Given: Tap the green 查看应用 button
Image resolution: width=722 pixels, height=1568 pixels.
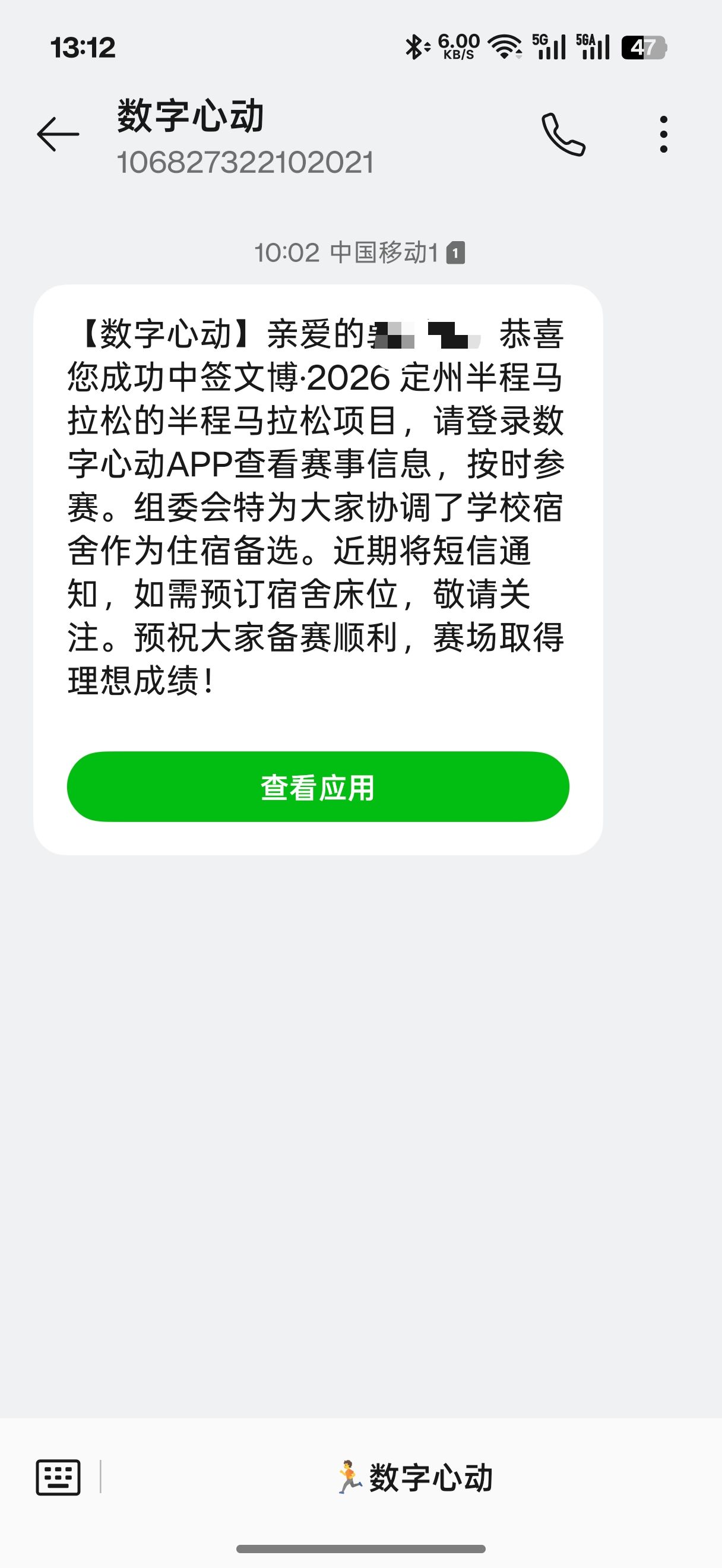Looking at the screenshot, I should [318, 786].
